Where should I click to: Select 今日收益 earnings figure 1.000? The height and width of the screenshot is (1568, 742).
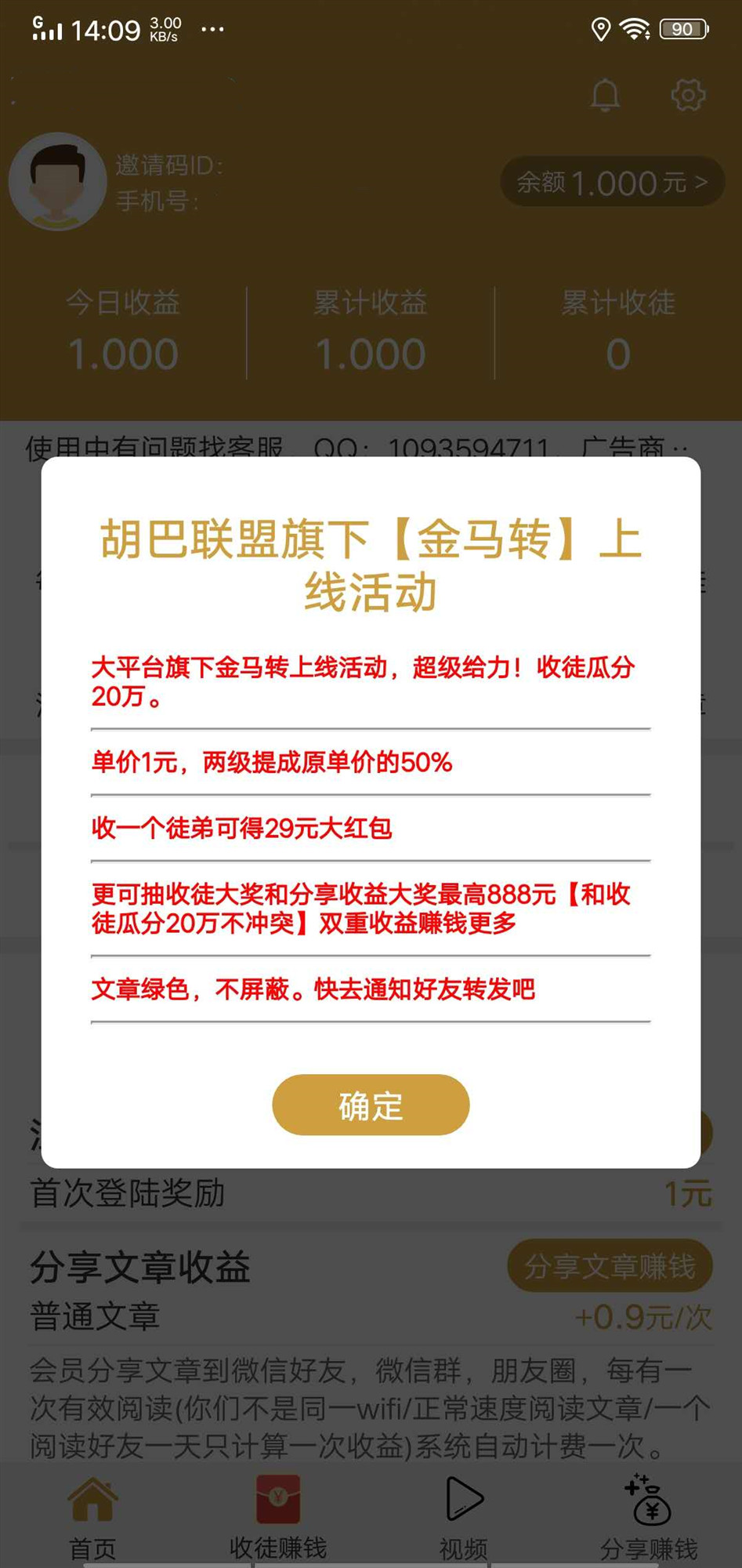(x=124, y=353)
